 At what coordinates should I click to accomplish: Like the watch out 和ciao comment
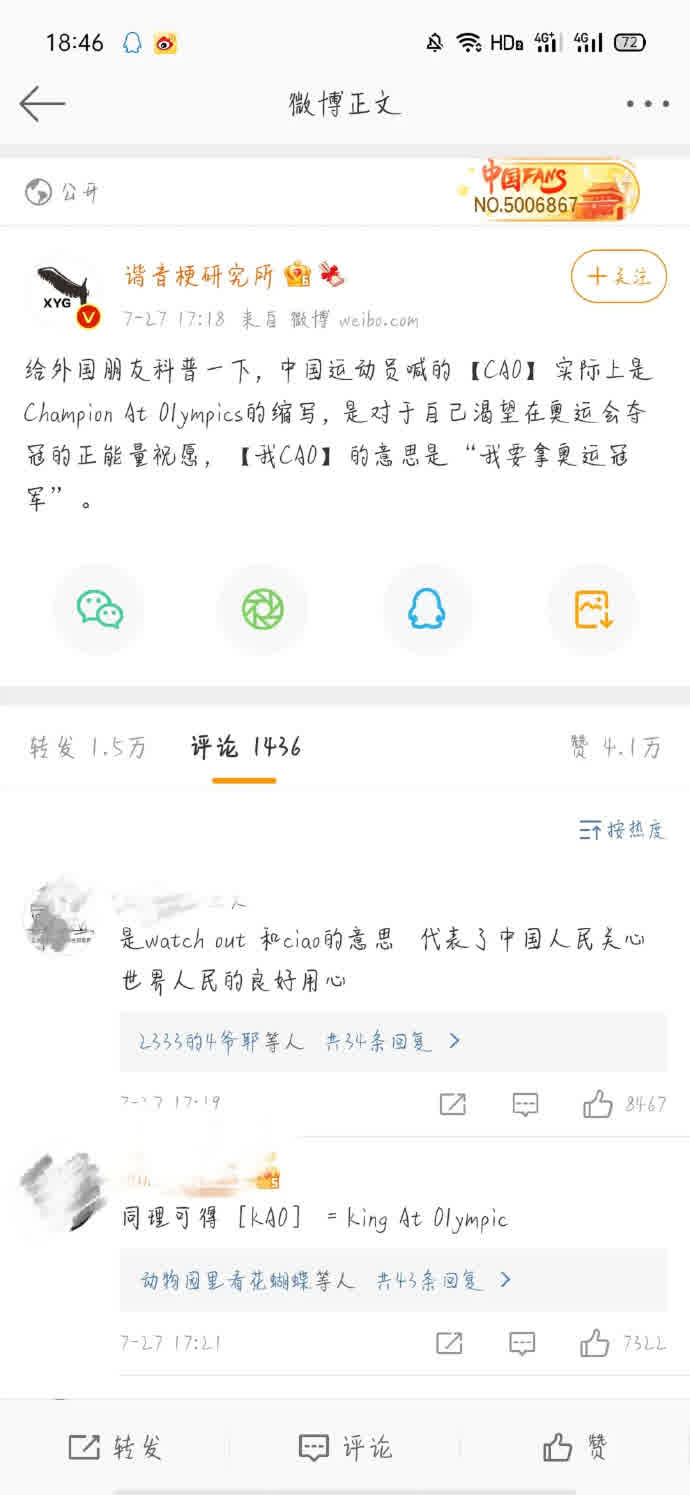tap(598, 1104)
